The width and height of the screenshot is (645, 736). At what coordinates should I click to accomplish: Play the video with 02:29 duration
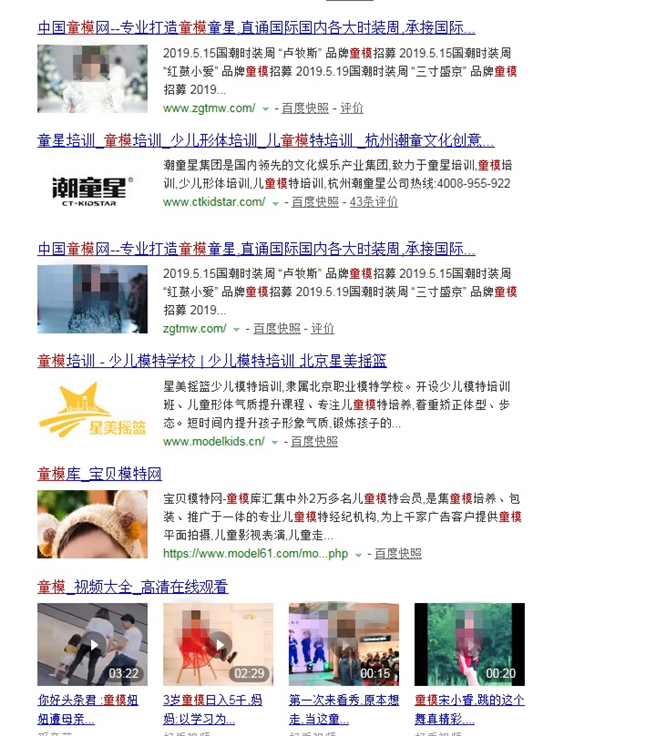pos(218,643)
